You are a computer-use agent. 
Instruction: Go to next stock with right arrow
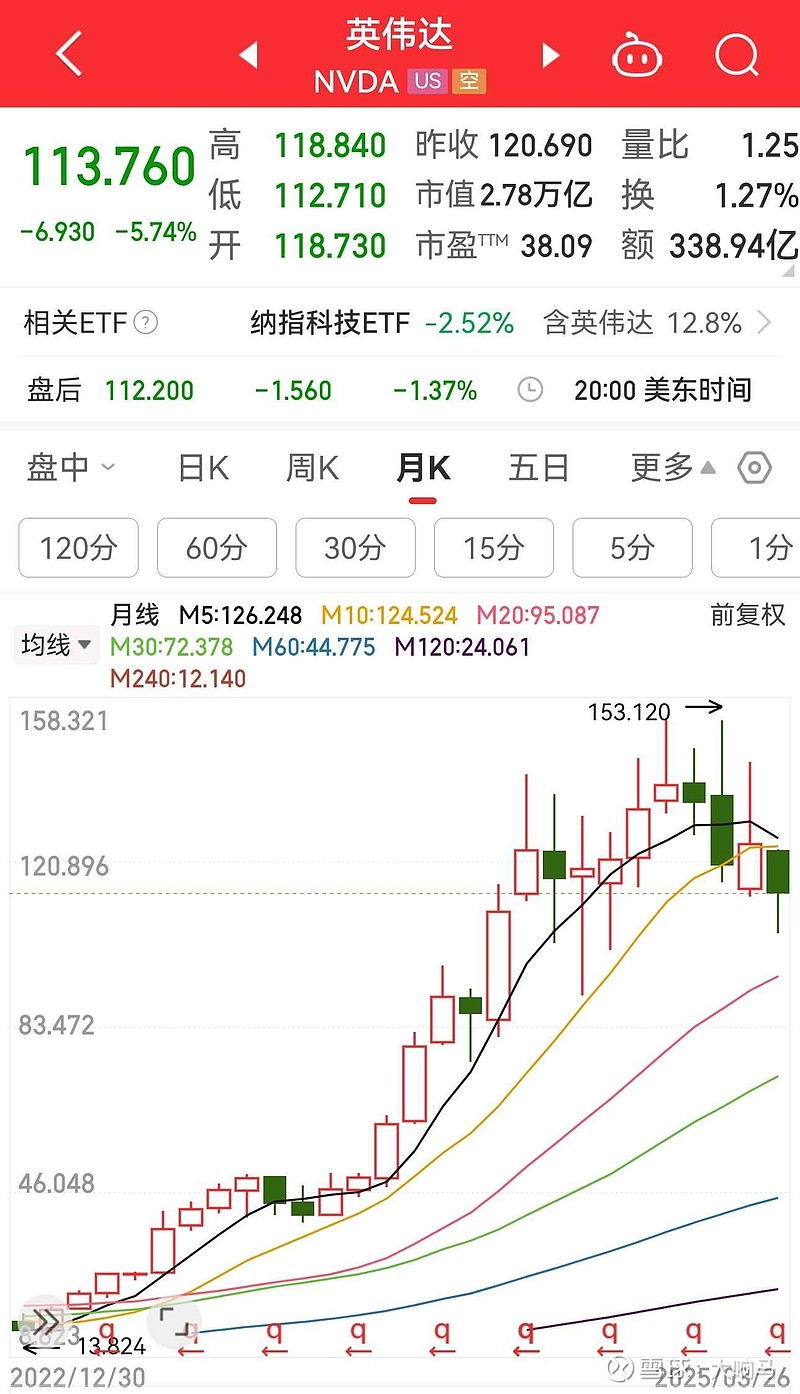coord(550,56)
